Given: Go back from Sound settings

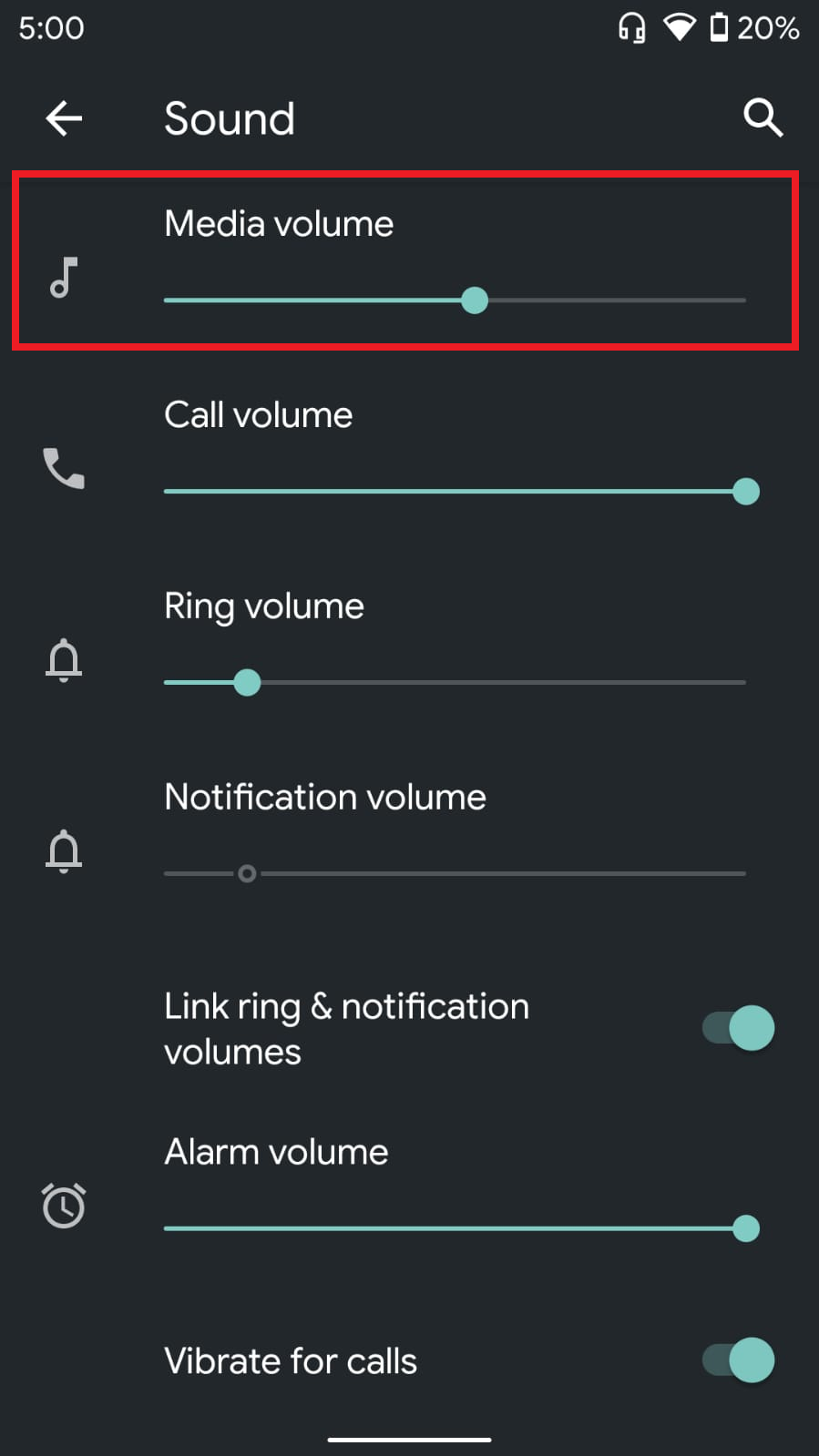Looking at the screenshot, I should click(x=64, y=118).
